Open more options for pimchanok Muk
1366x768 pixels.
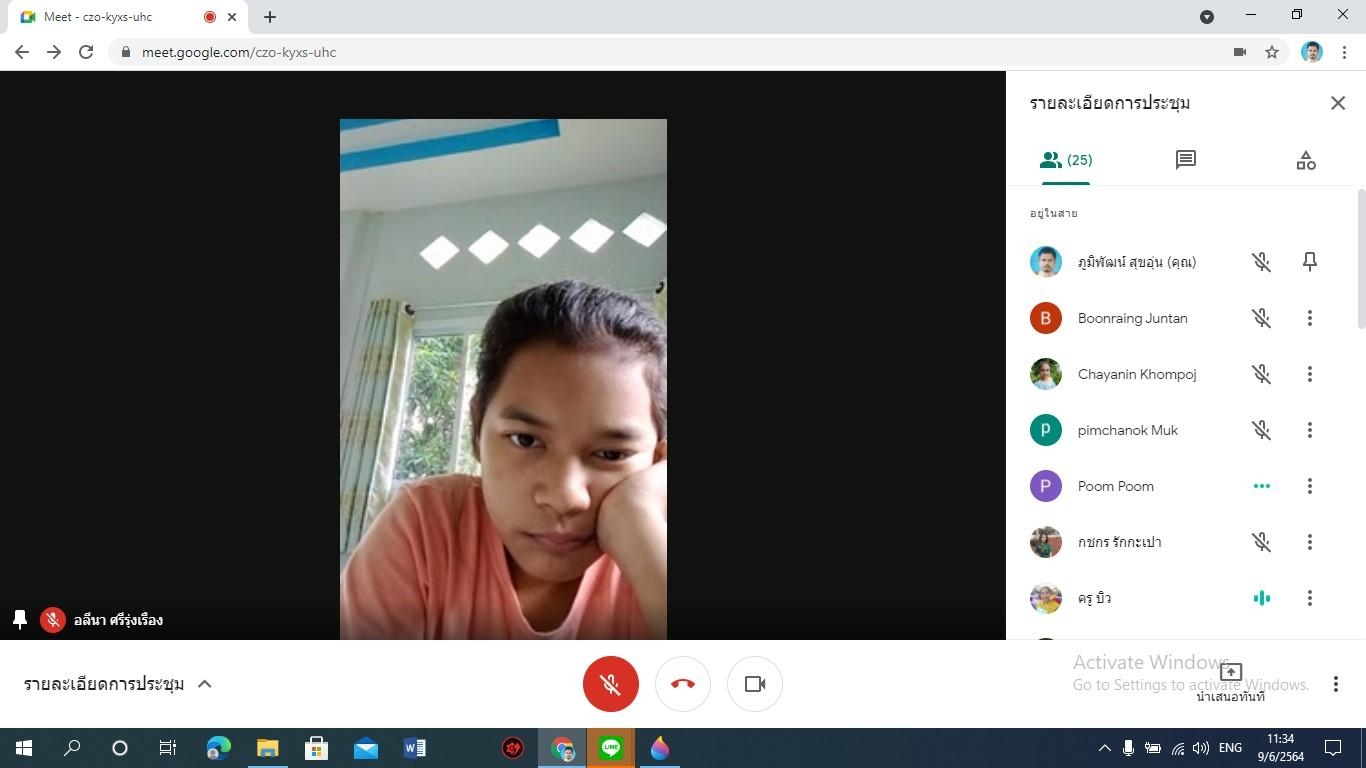tap(1309, 430)
